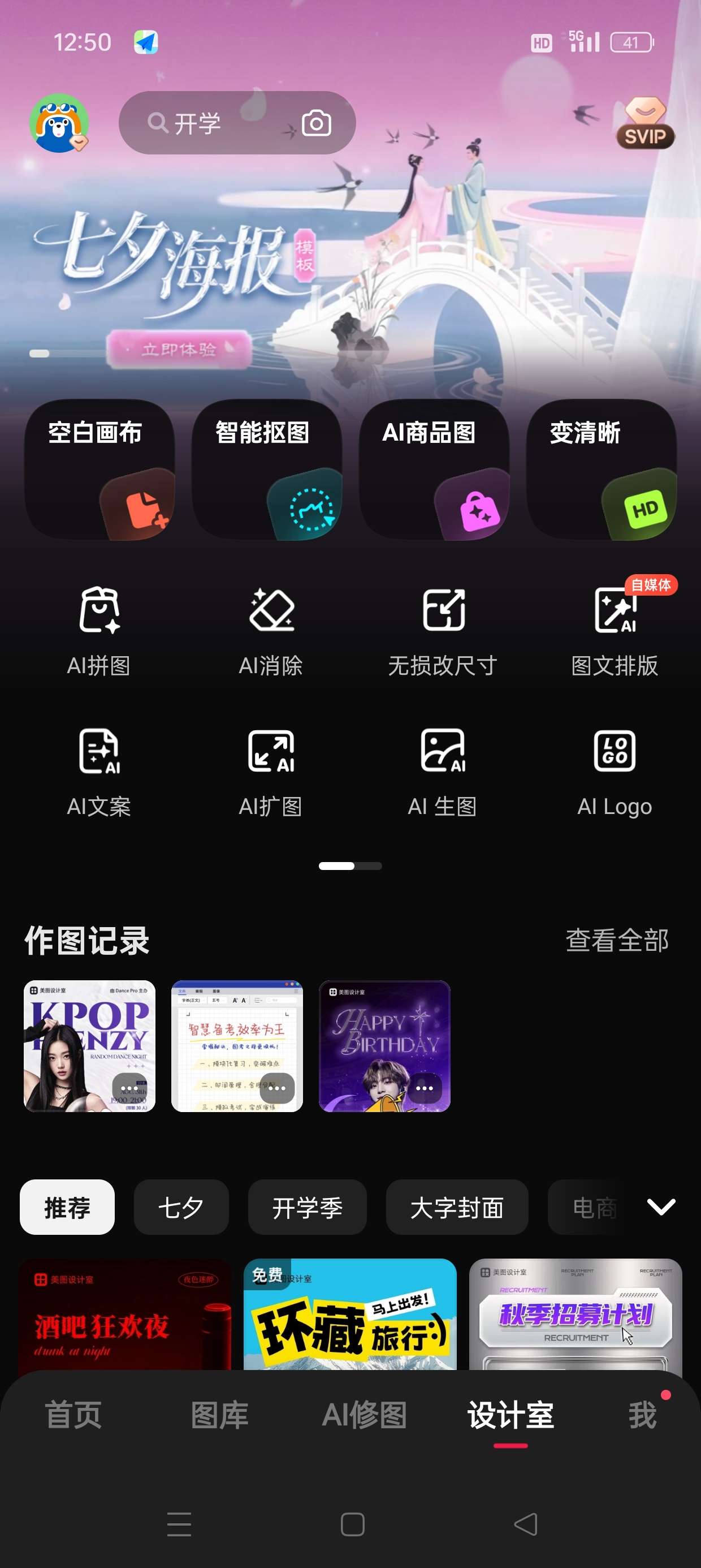Switch to the 图库 tab
Screen dimensions: 701x1568
[x=219, y=1415]
